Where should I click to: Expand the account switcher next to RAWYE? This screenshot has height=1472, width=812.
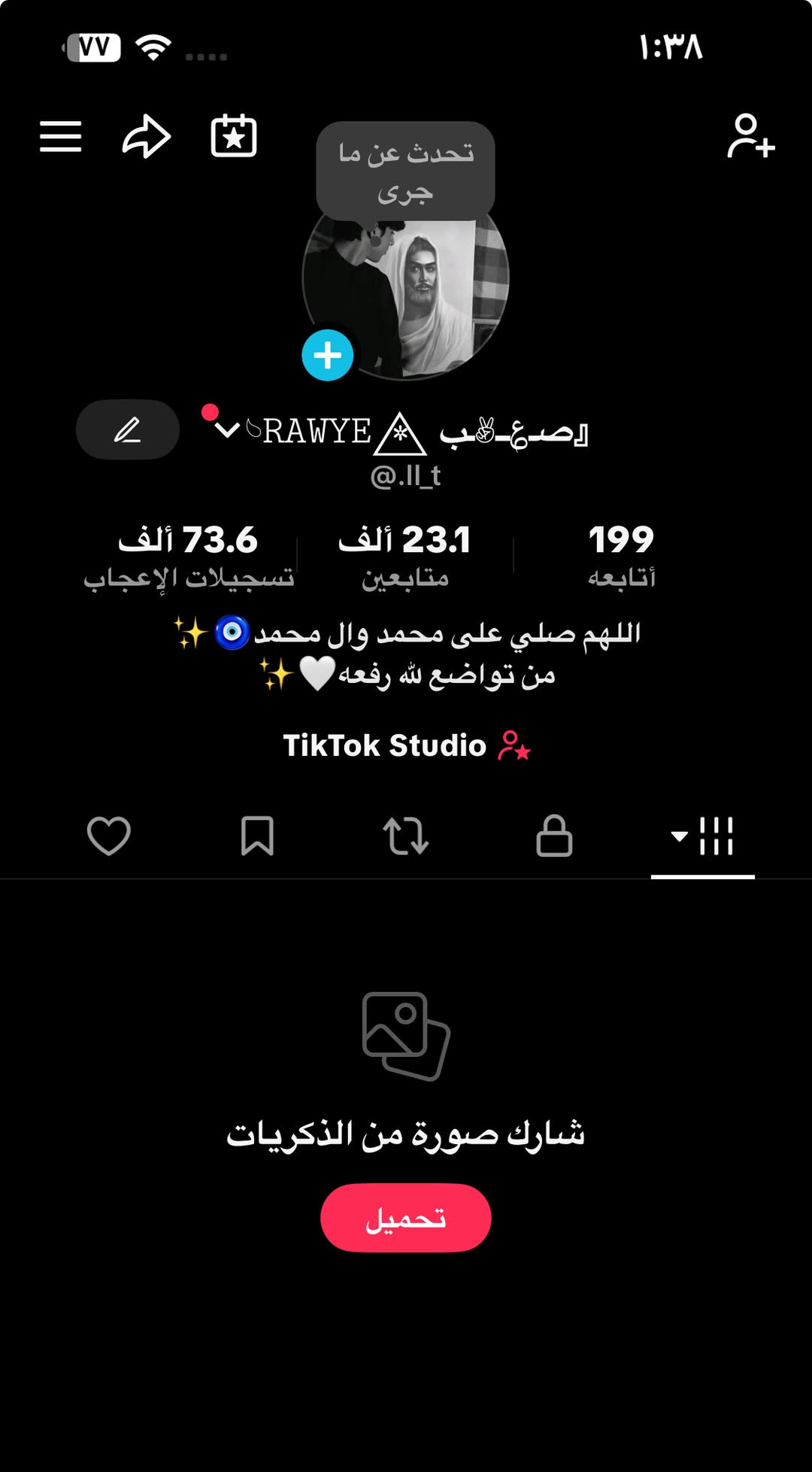pyautogui.click(x=226, y=429)
